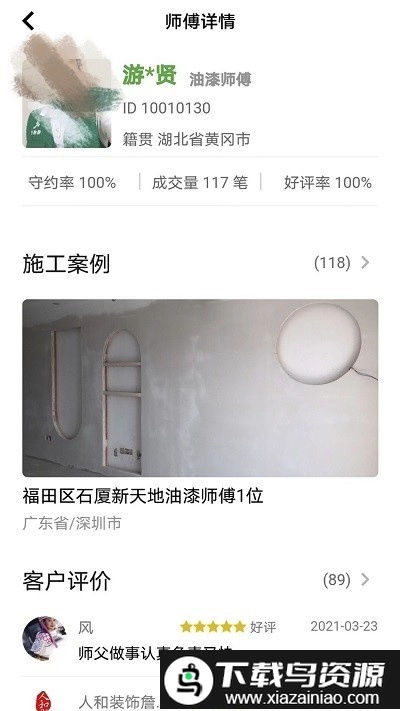Screen dimensions: 400x711
Task: Open all 118 施工案例 via the chevron
Action: tap(365, 263)
